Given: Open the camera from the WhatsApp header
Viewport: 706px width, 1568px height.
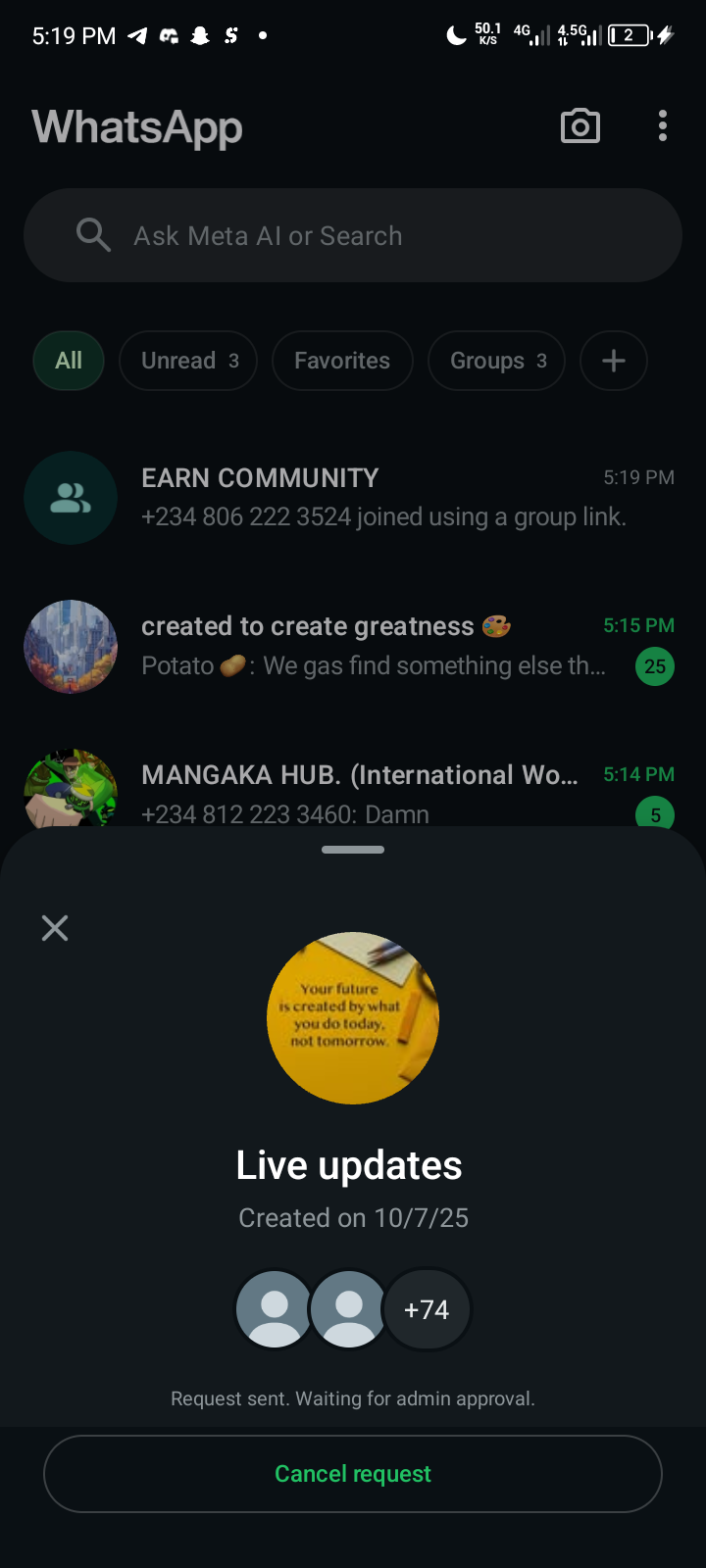Looking at the screenshot, I should pyautogui.click(x=580, y=126).
